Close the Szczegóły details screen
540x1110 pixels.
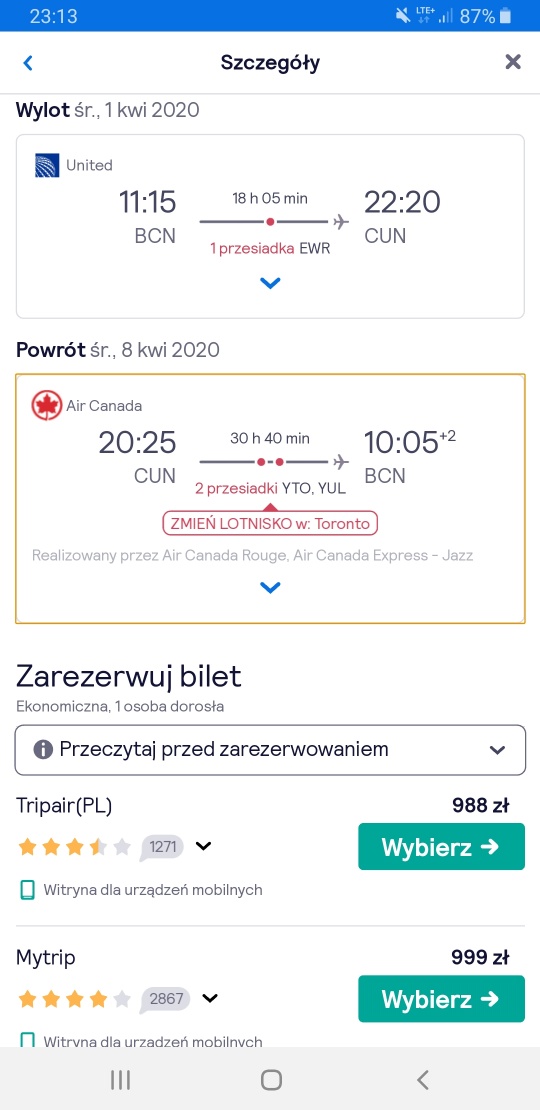(512, 62)
